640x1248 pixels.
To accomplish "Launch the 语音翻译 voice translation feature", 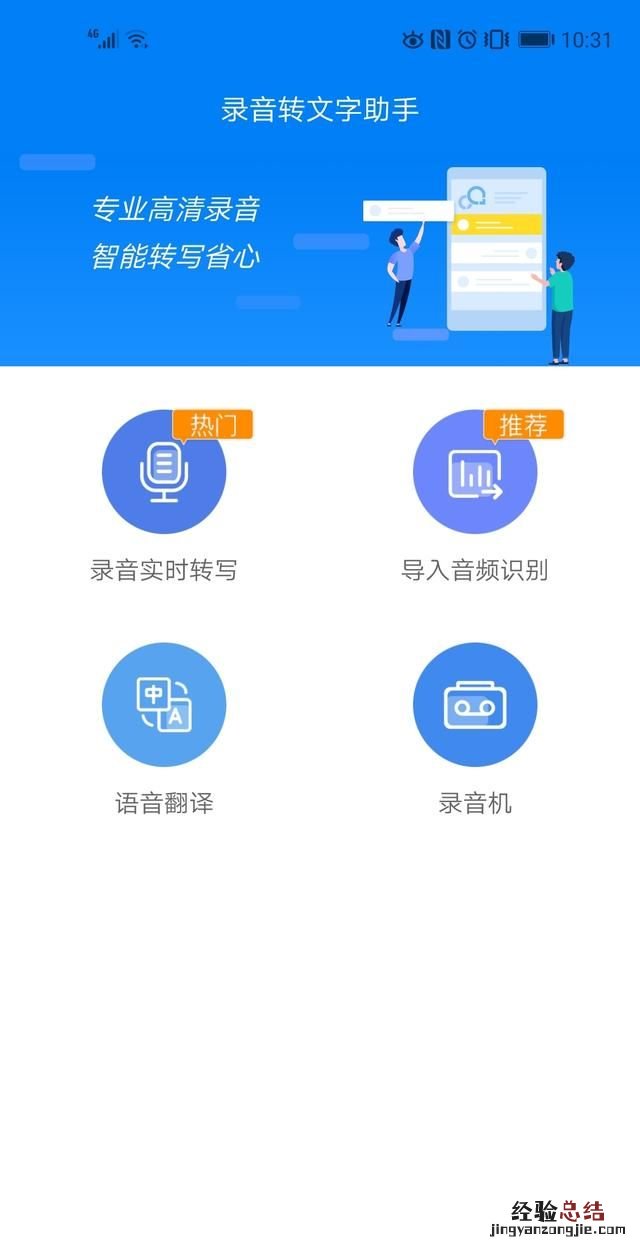I will 164,705.
